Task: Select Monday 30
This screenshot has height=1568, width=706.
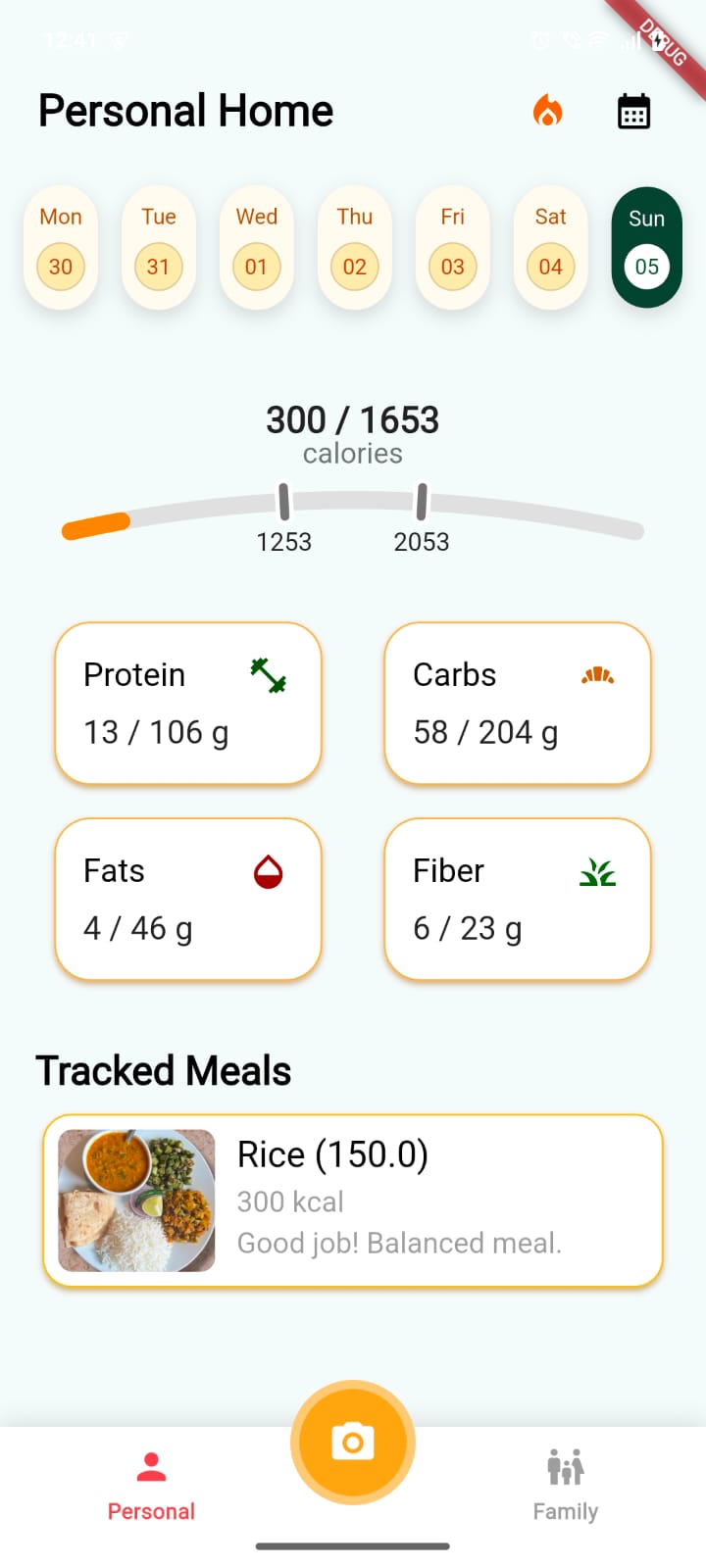Action: tap(61, 248)
